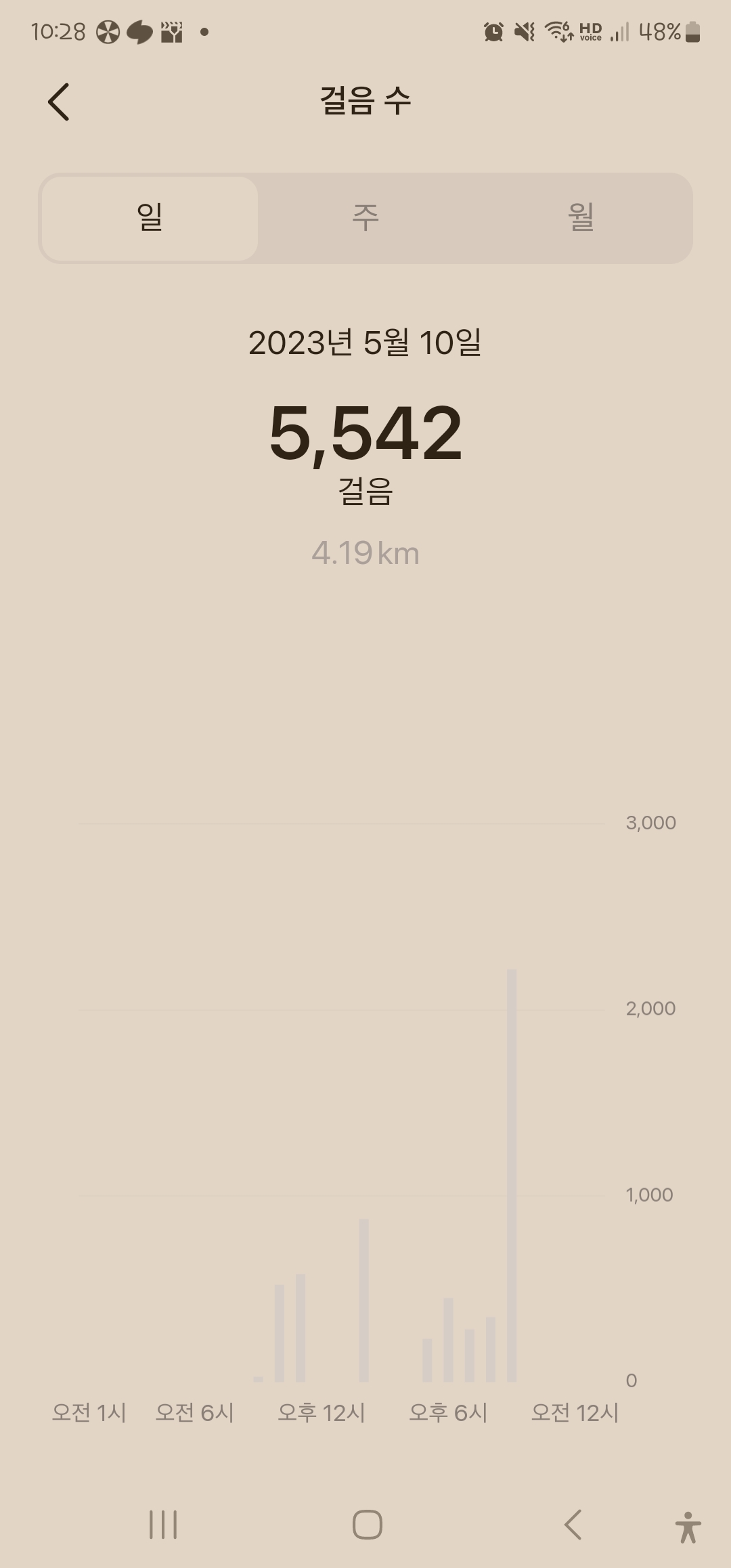Image resolution: width=731 pixels, height=1568 pixels.
Task: Open recent apps from navigation bar
Action: tap(163, 1525)
